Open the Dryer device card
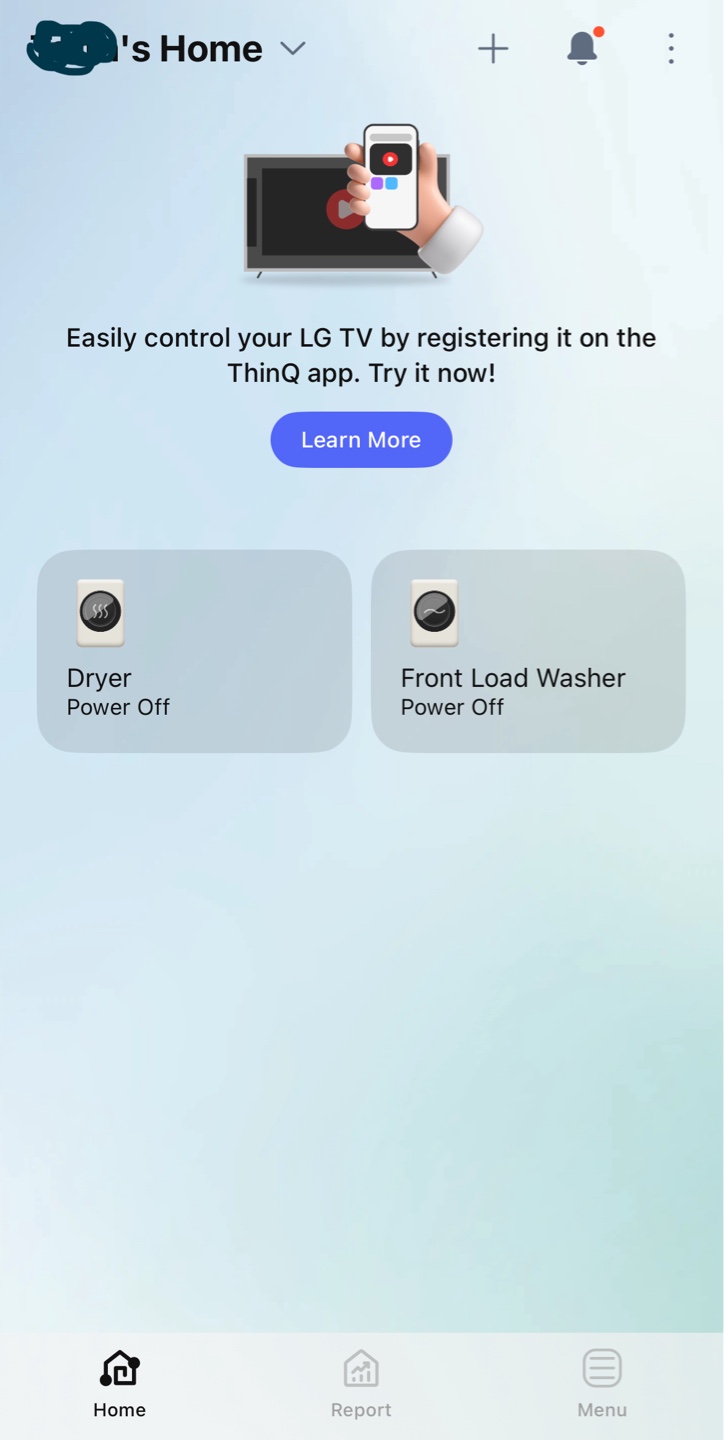The width and height of the screenshot is (724, 1440). point(194,651)
